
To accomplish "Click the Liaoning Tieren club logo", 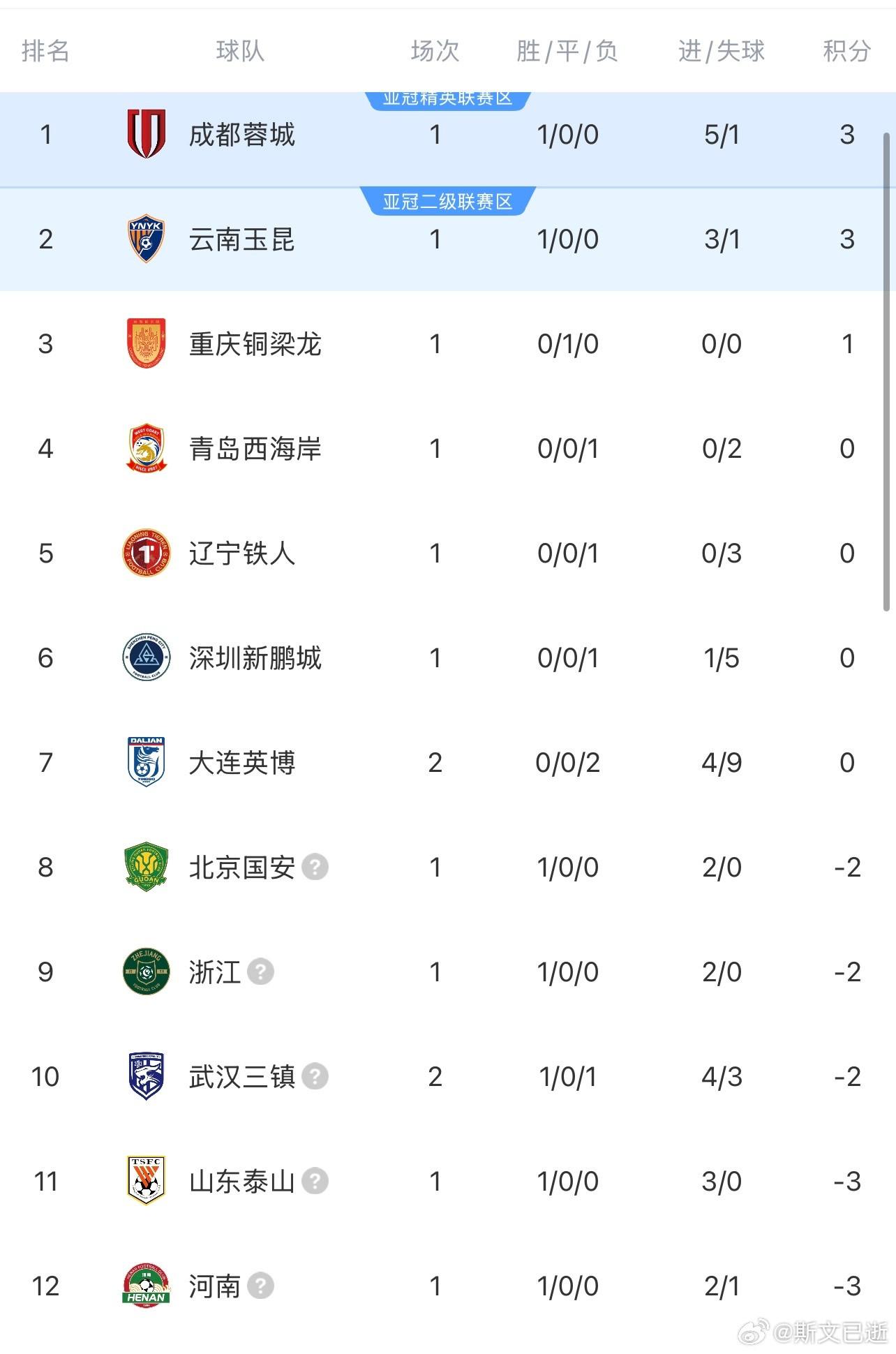I will click(x=144, y=553).
